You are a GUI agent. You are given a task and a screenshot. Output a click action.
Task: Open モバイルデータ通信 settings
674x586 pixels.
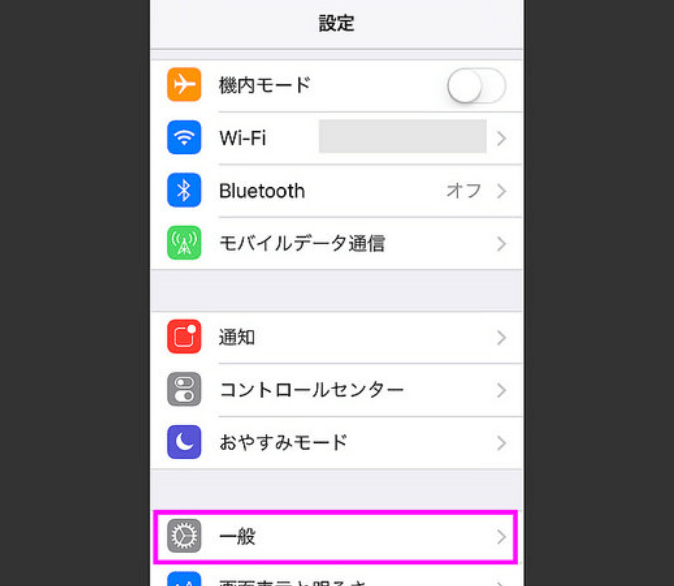click(336, 243)
